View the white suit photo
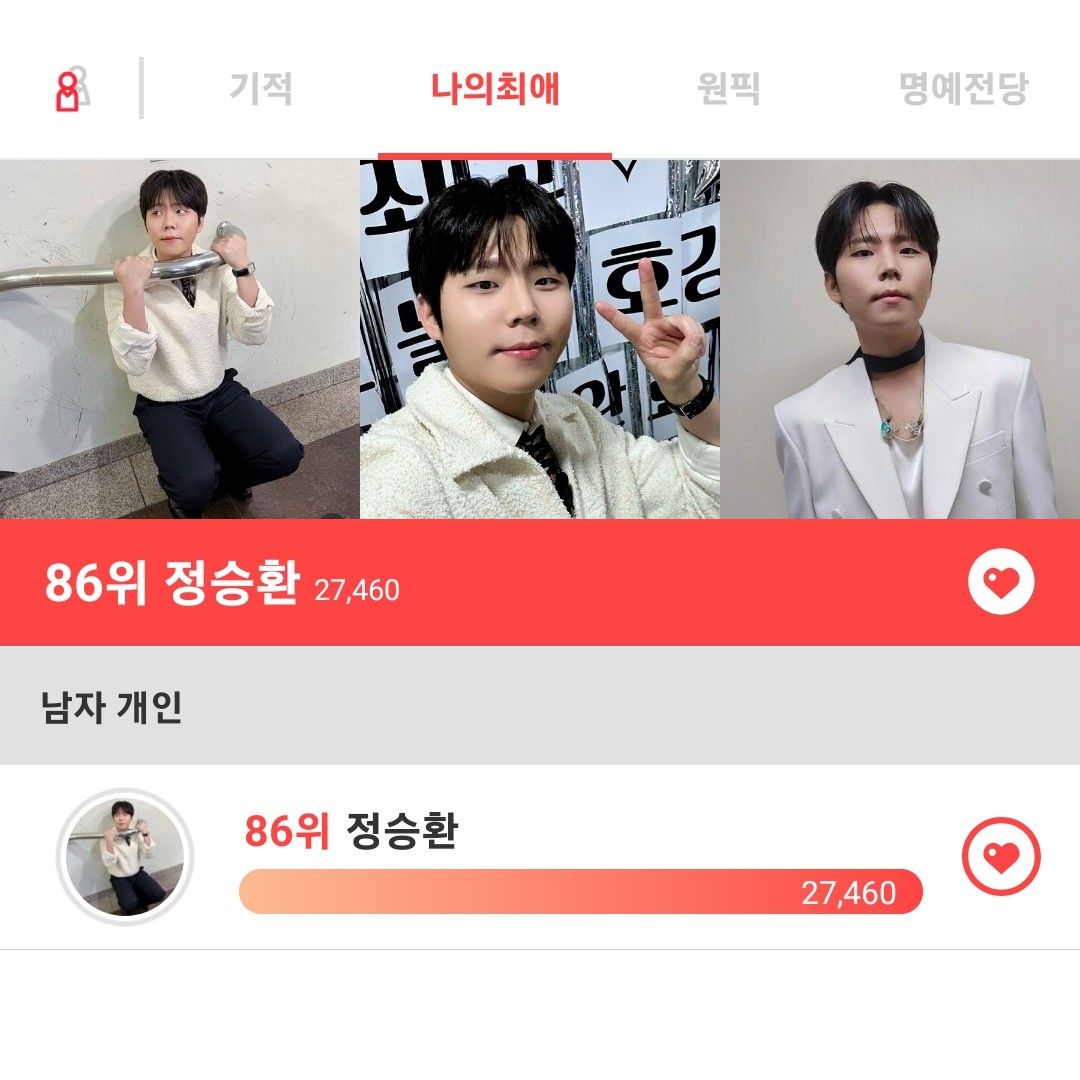The width and height of the screenshot is (1080, 1080). (x=900, y=340)
